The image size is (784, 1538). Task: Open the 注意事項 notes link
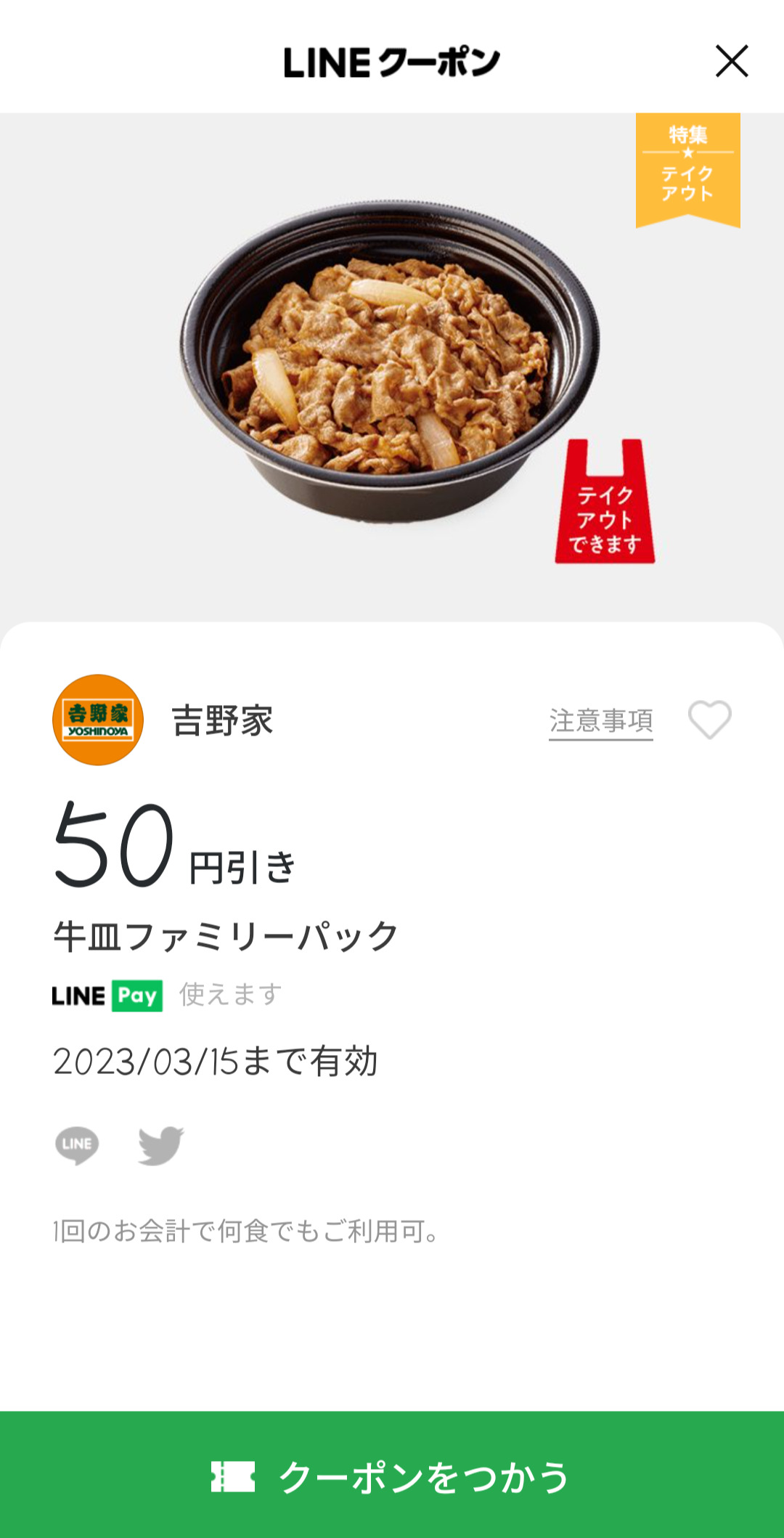601,721
